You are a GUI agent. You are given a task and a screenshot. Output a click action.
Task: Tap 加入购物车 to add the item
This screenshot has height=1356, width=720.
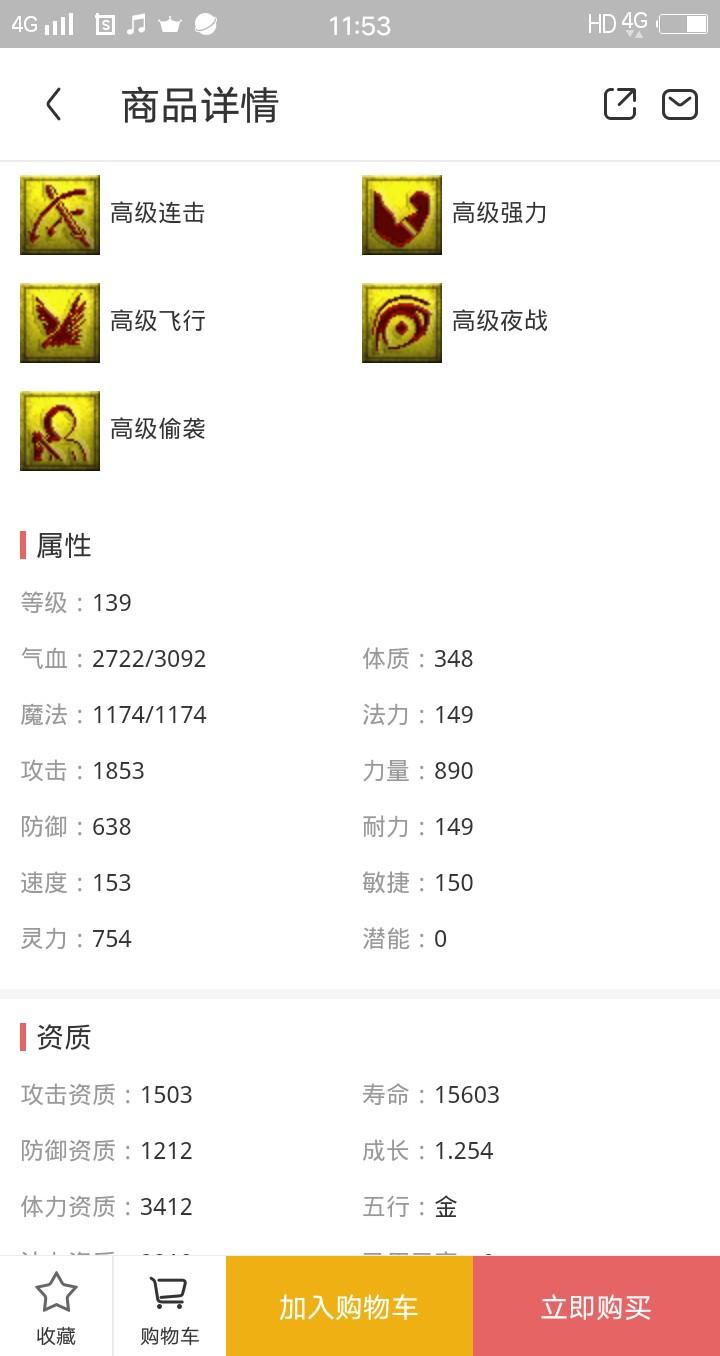click(x=349, y=1306)
